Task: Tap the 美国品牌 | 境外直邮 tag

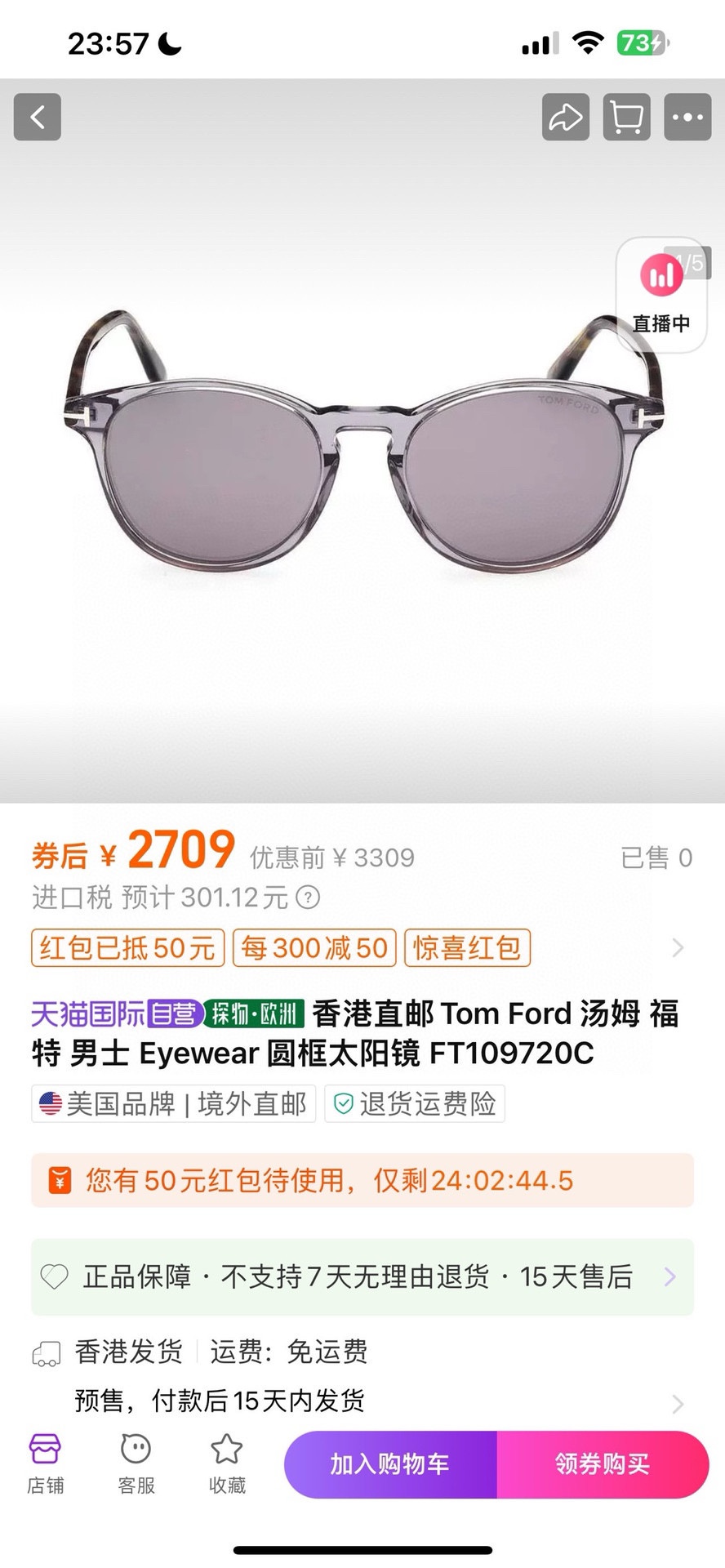Action: coord(174,1104)
